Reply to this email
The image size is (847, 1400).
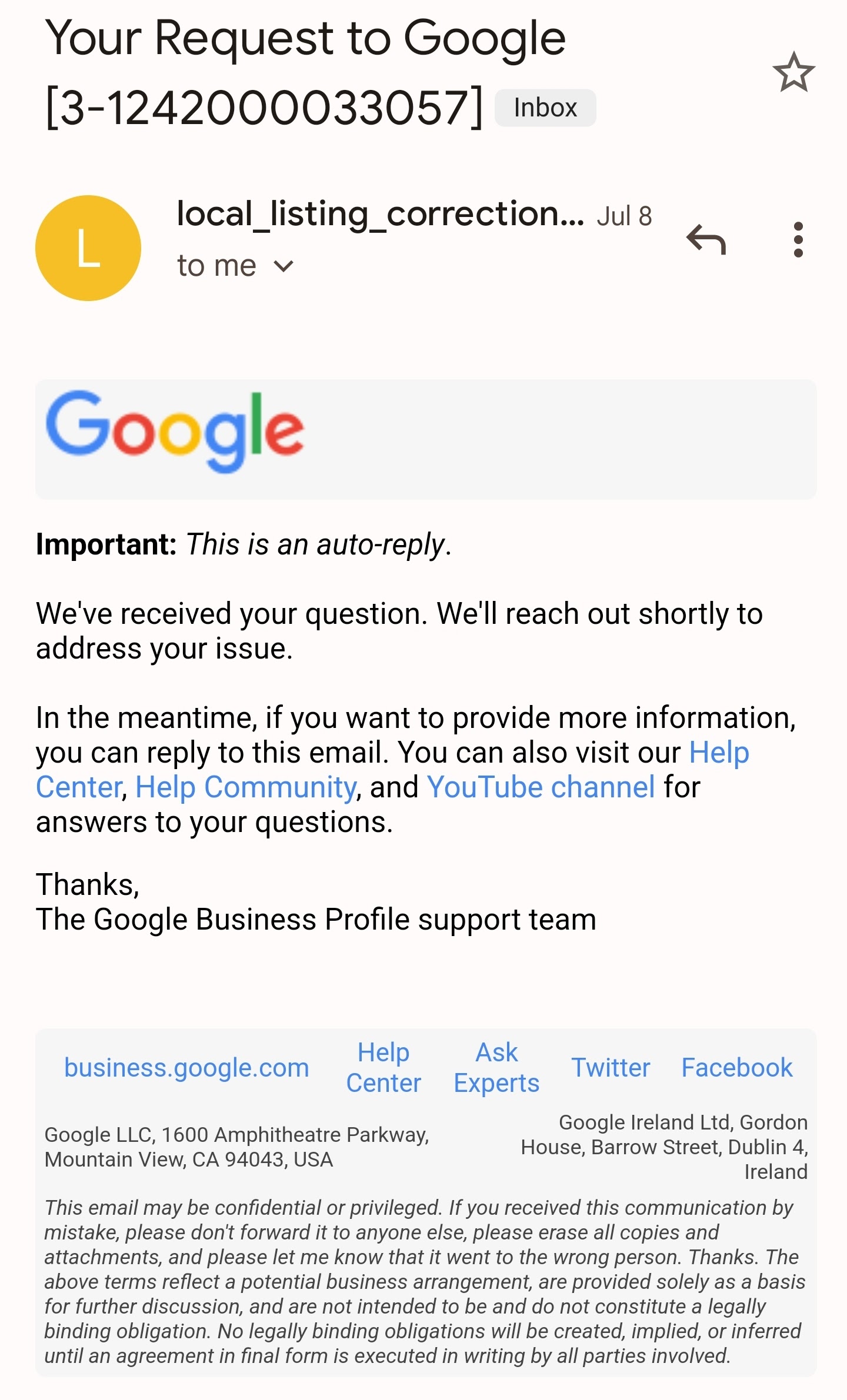706,240
